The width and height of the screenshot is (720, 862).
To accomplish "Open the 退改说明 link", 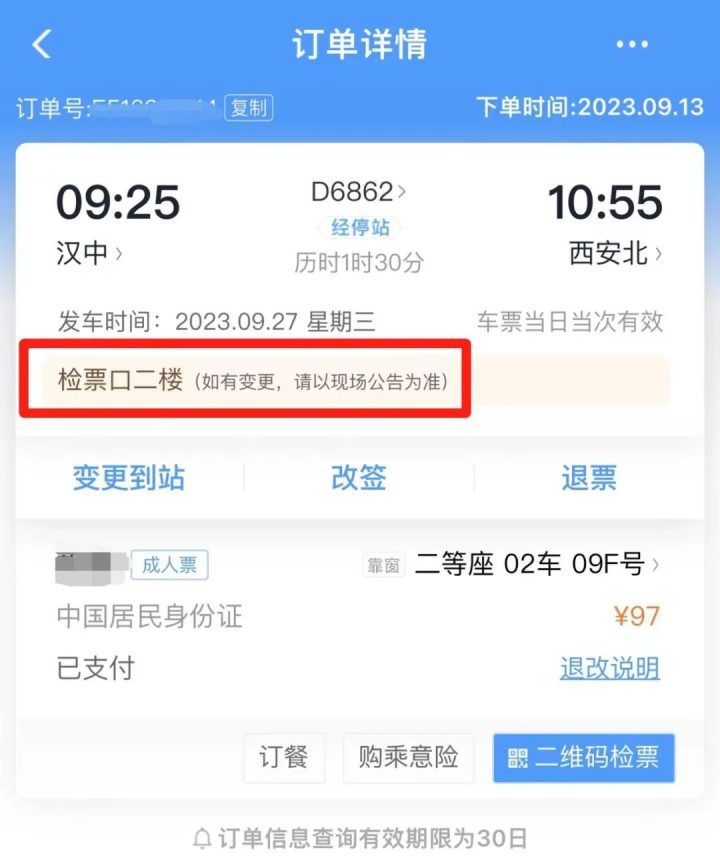I will coord(609,667).
